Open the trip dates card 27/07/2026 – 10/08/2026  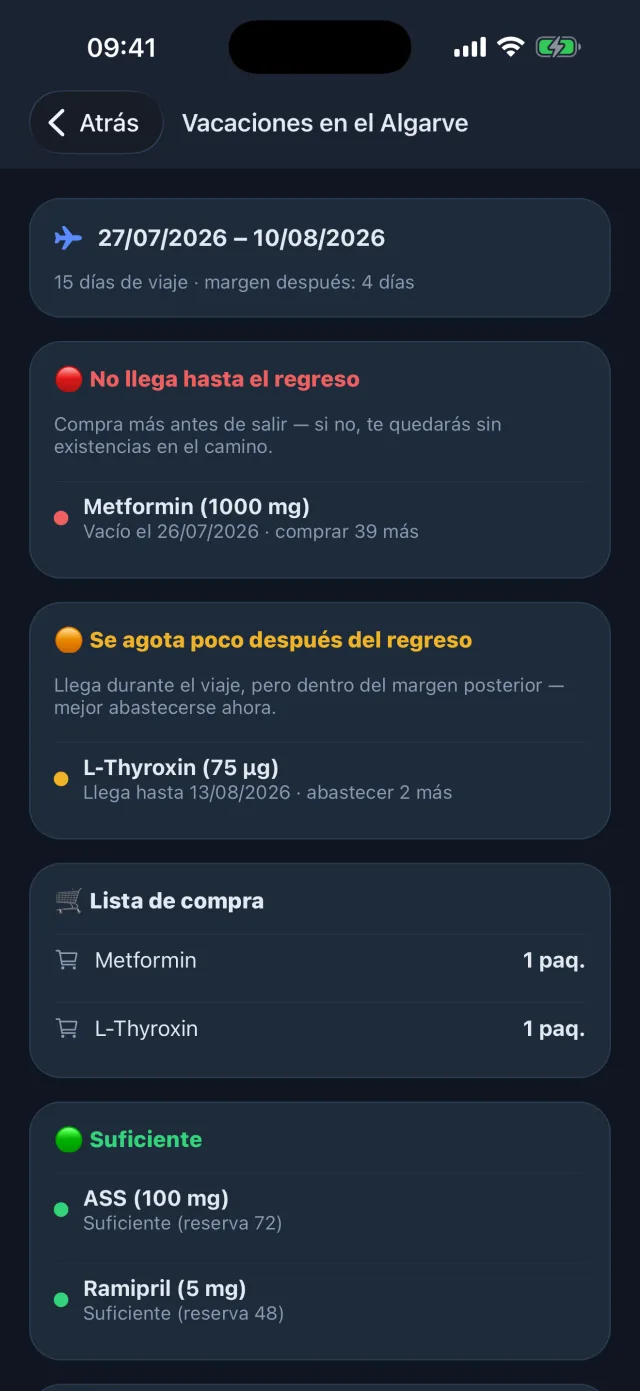(x=320, y=258)
